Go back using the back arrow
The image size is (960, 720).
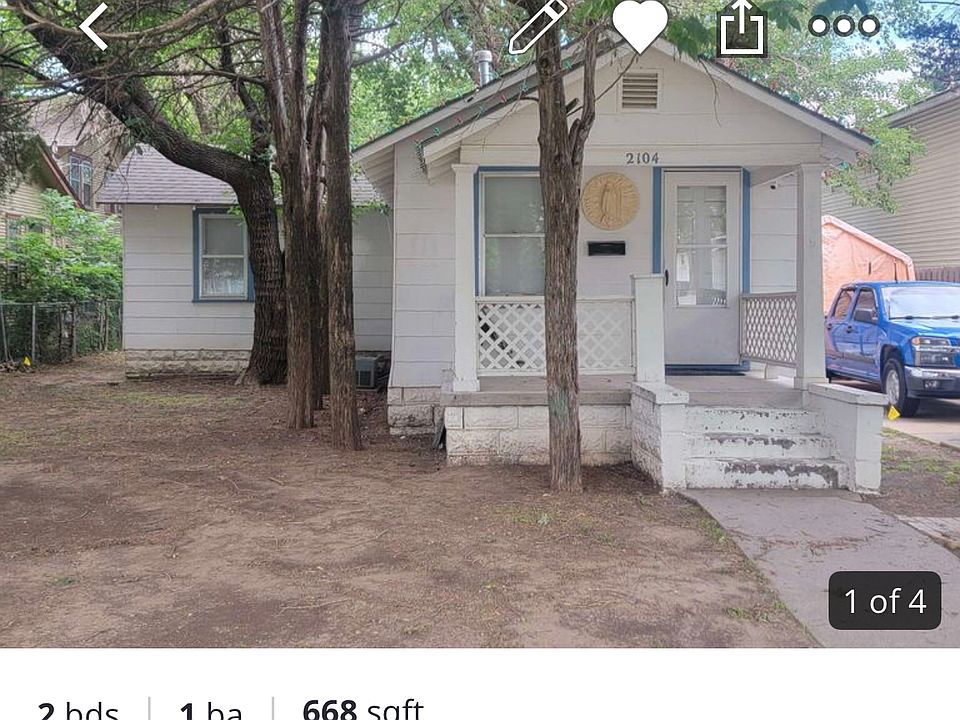pyautogui.click(x=94, y=27)
